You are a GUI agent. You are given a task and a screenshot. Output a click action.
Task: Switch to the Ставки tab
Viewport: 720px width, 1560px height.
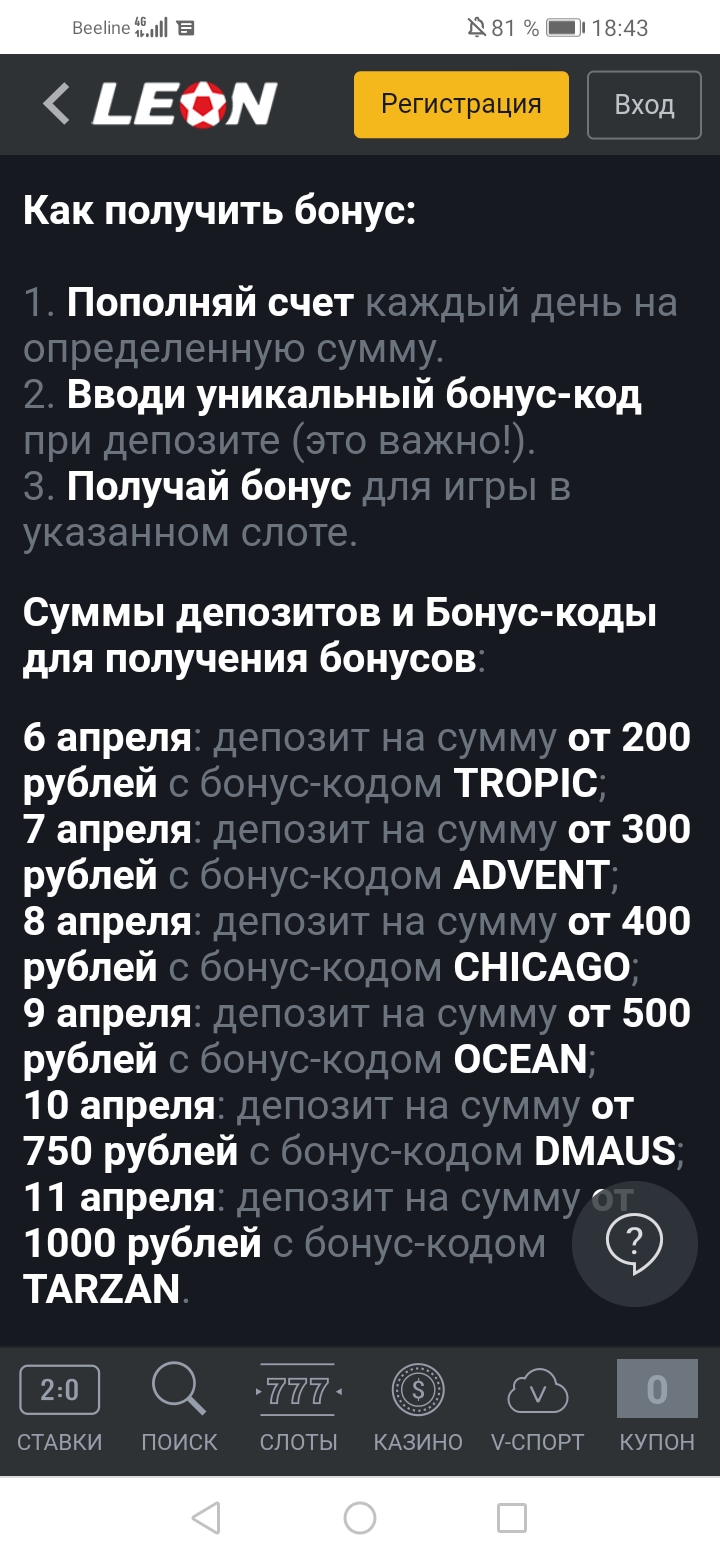(x=60, y=1409)
